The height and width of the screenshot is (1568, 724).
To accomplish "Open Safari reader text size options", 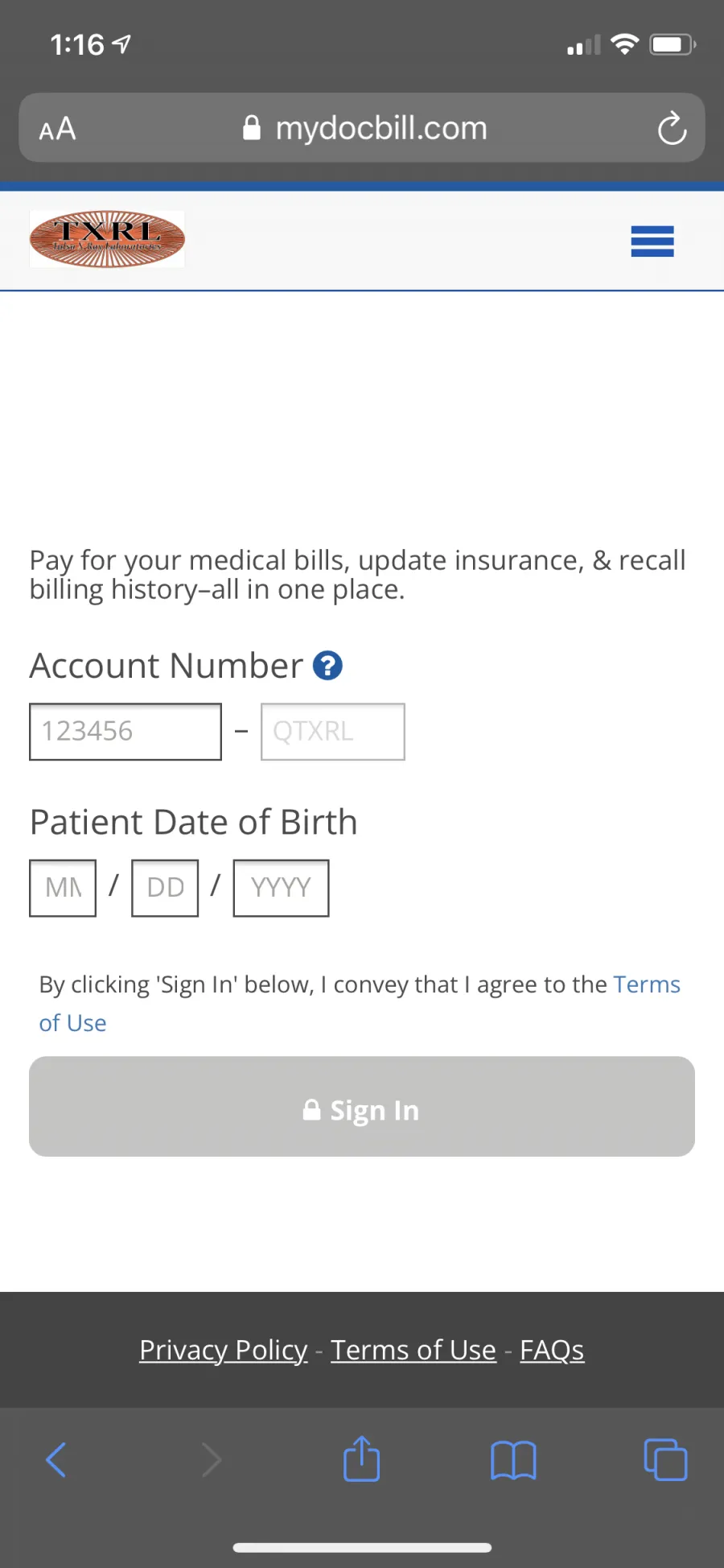I will point(58,129).
